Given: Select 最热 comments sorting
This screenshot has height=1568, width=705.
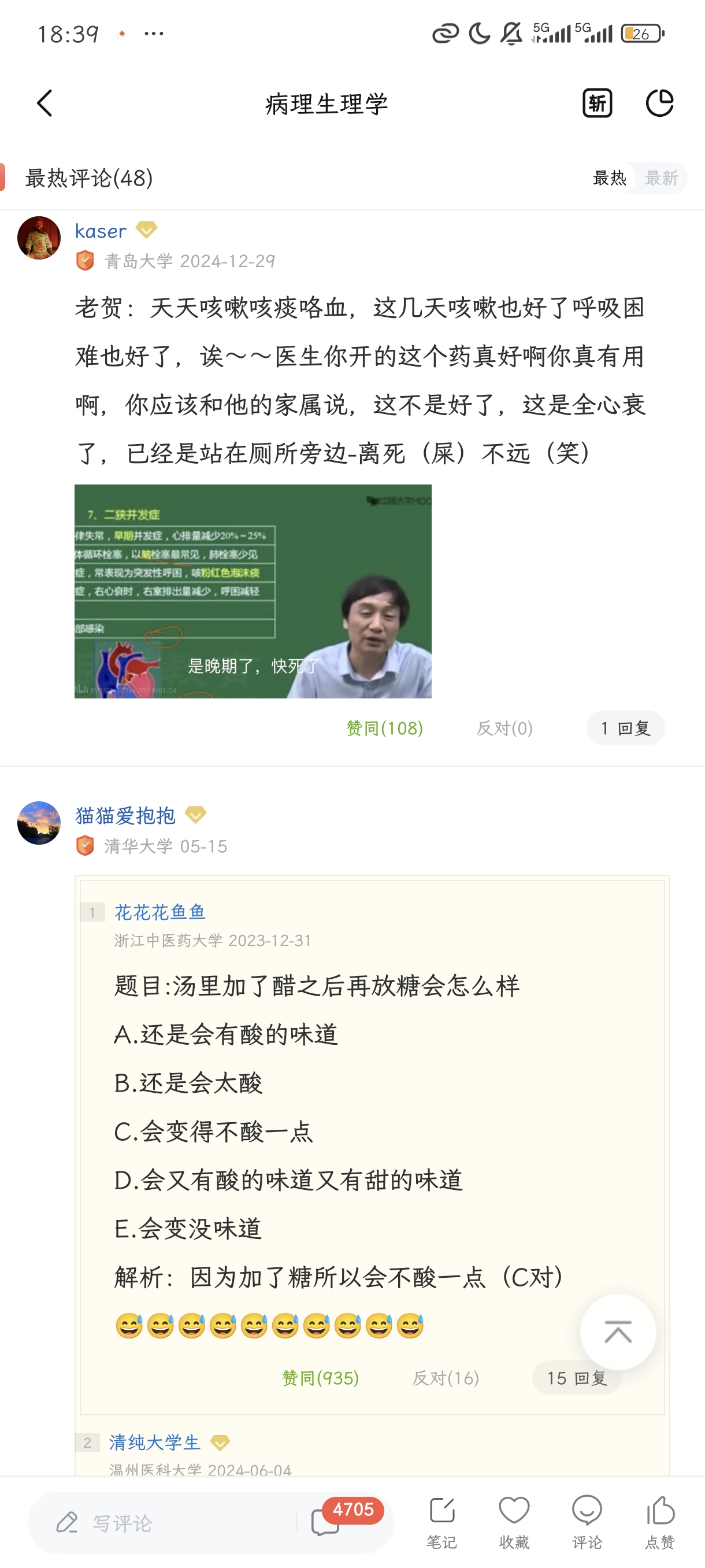Looking at the screenshot, I should coord(609,178).
